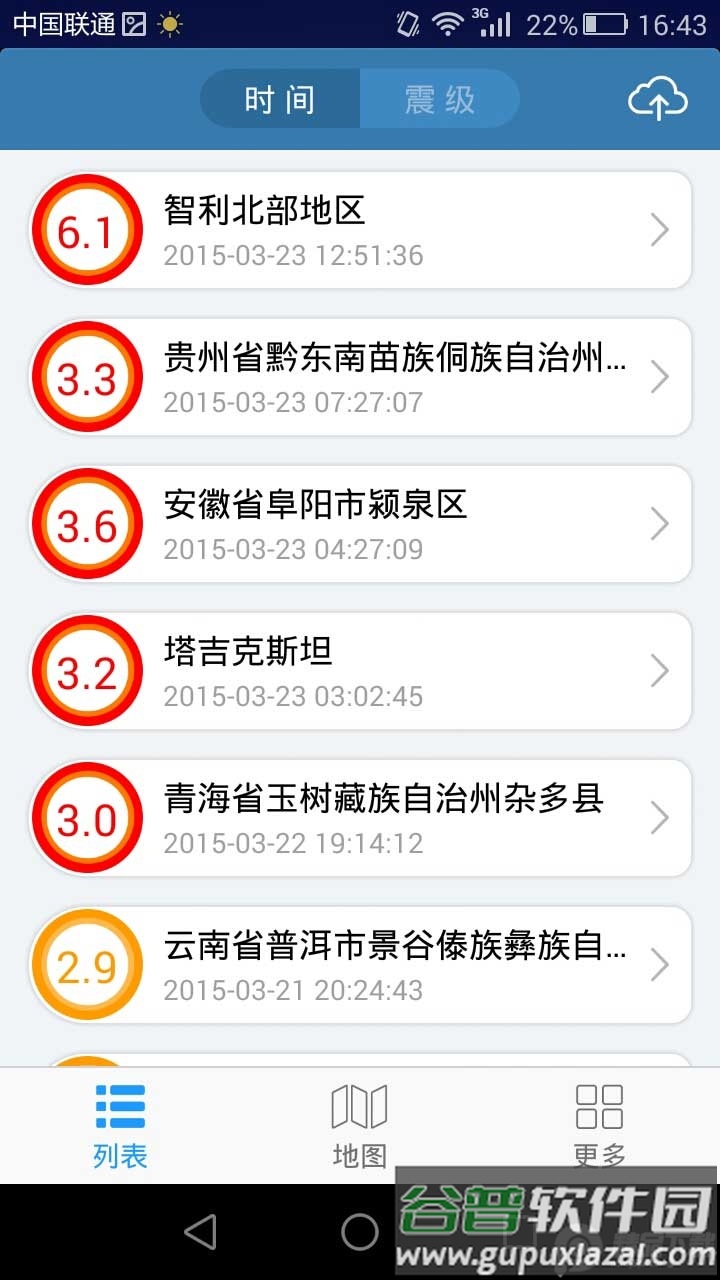
Task: Open the 贵州省黔东南 earthquake entry
Action: click(380, 376)
